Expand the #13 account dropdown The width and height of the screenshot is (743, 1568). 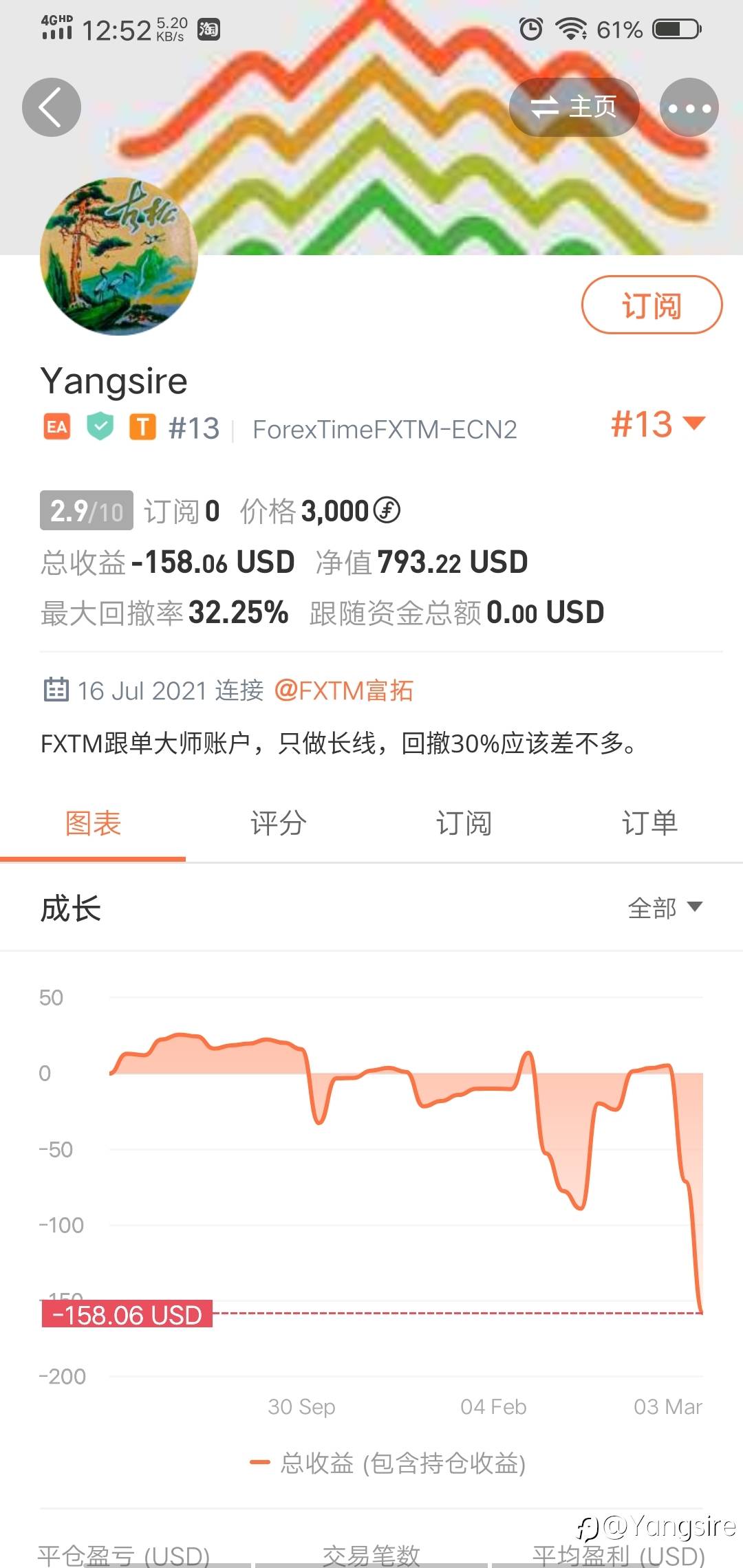click(658, 424)
